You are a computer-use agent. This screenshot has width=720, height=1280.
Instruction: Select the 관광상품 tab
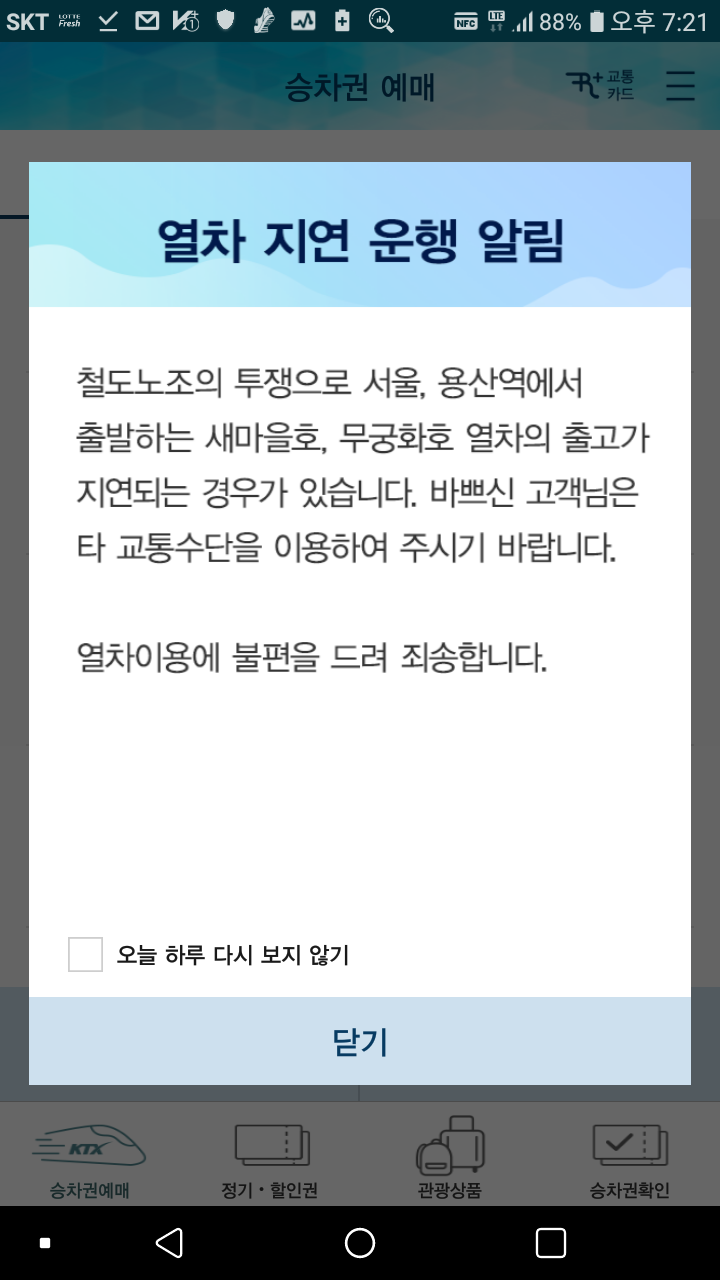450,1160
